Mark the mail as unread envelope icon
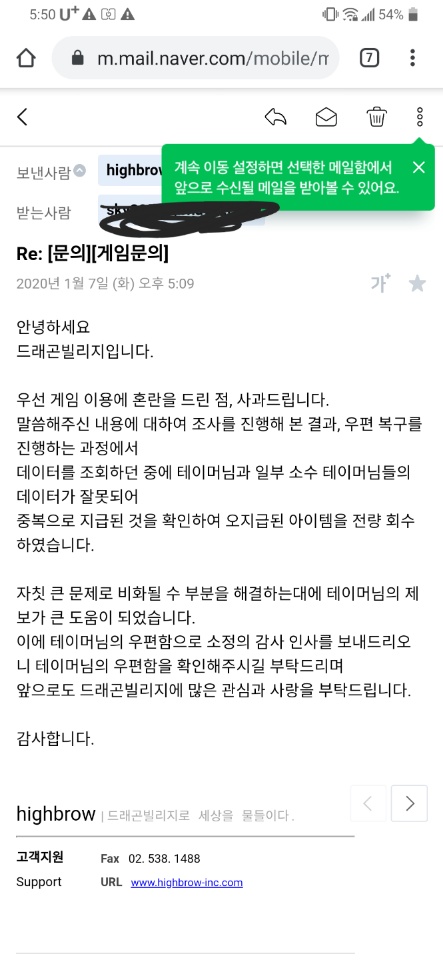This screenshot has width=443, height=960. click(x=326, y=116)
